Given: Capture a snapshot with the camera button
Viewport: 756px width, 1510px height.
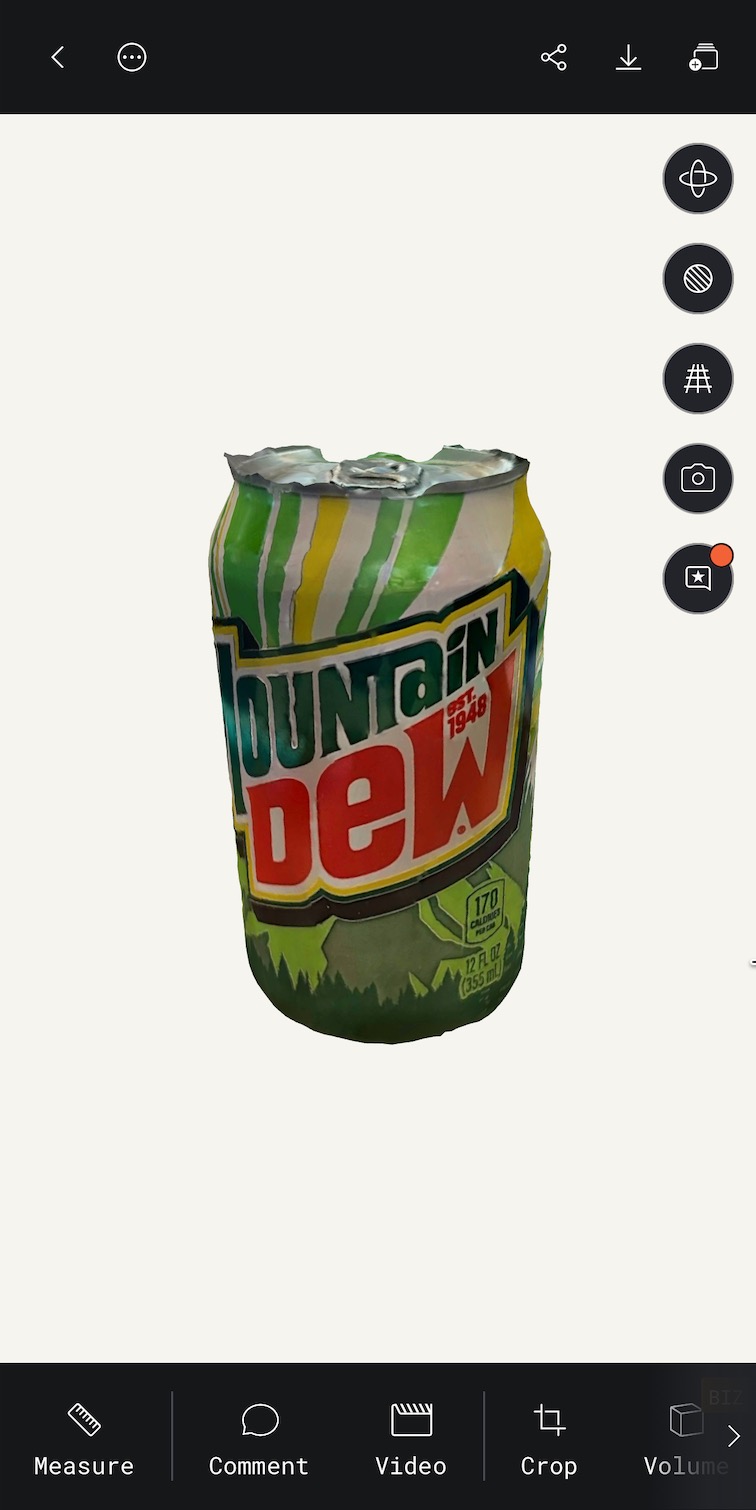Looking at the screenshot, I should pos(698,479).
